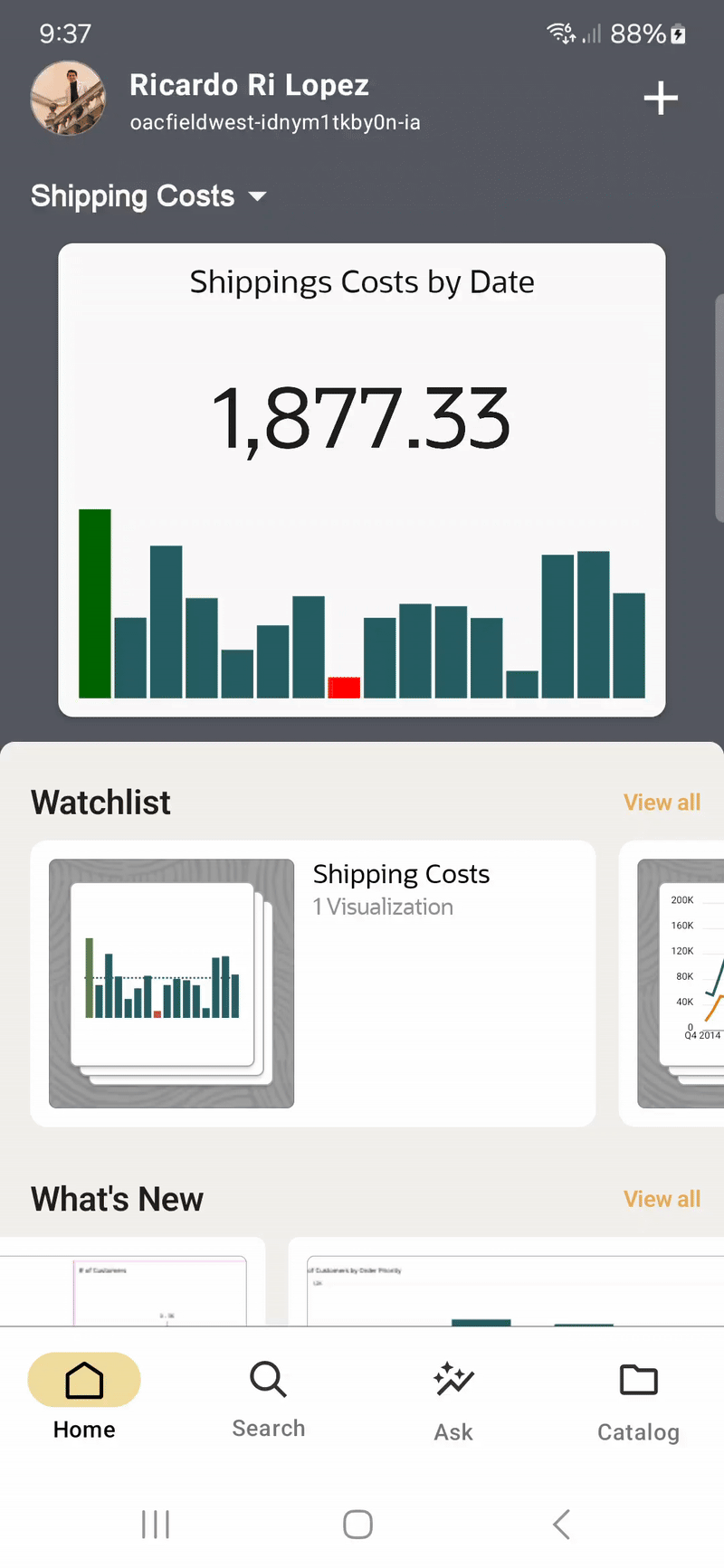724x1568 pixels.
Task: Collapse the Recent apps button in navigation bar
Action: [x=156, y=1524]
